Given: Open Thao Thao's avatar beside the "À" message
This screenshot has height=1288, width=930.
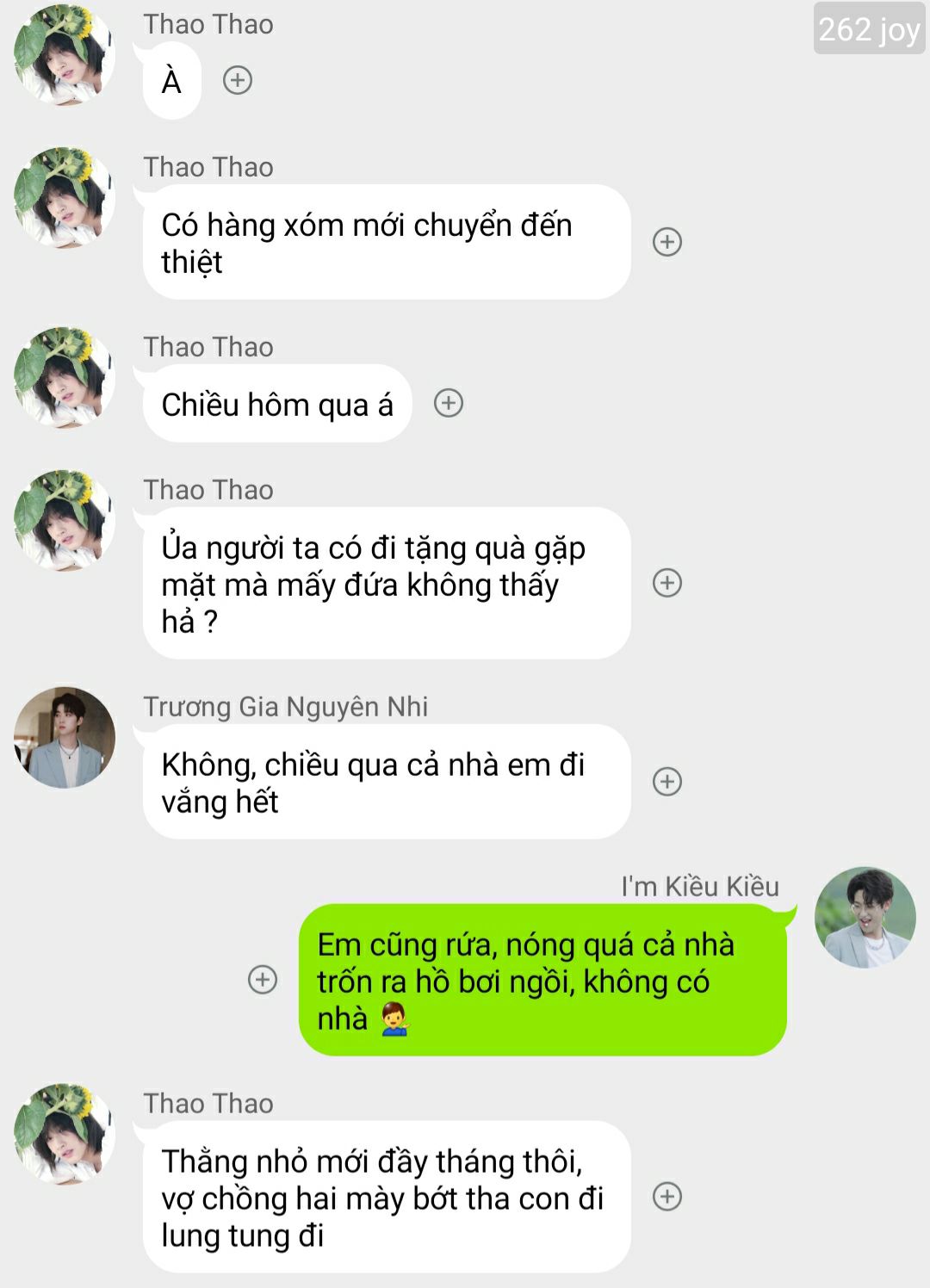Looking at the screenshot, I should [x=65, y=55].
